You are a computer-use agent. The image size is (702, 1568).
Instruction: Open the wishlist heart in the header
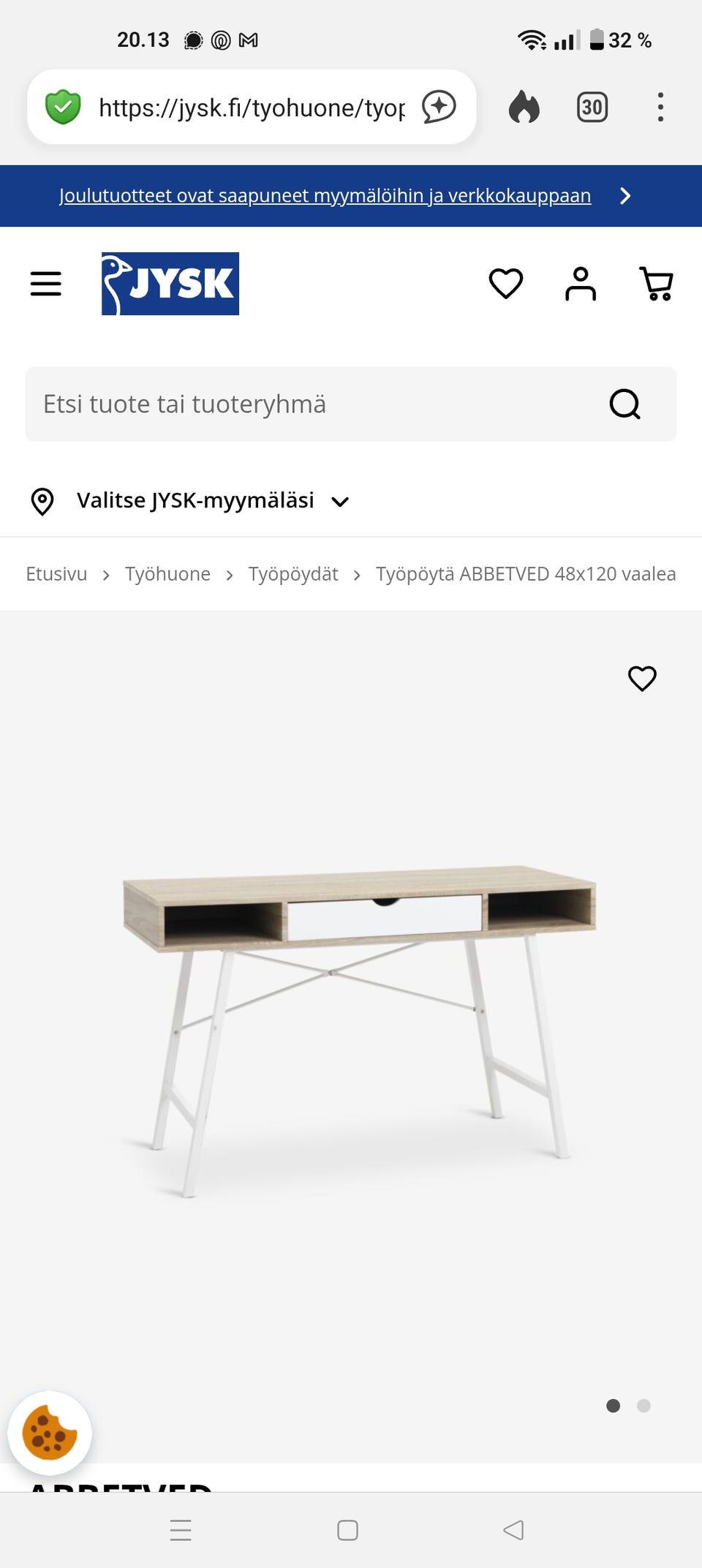point(506,284)
